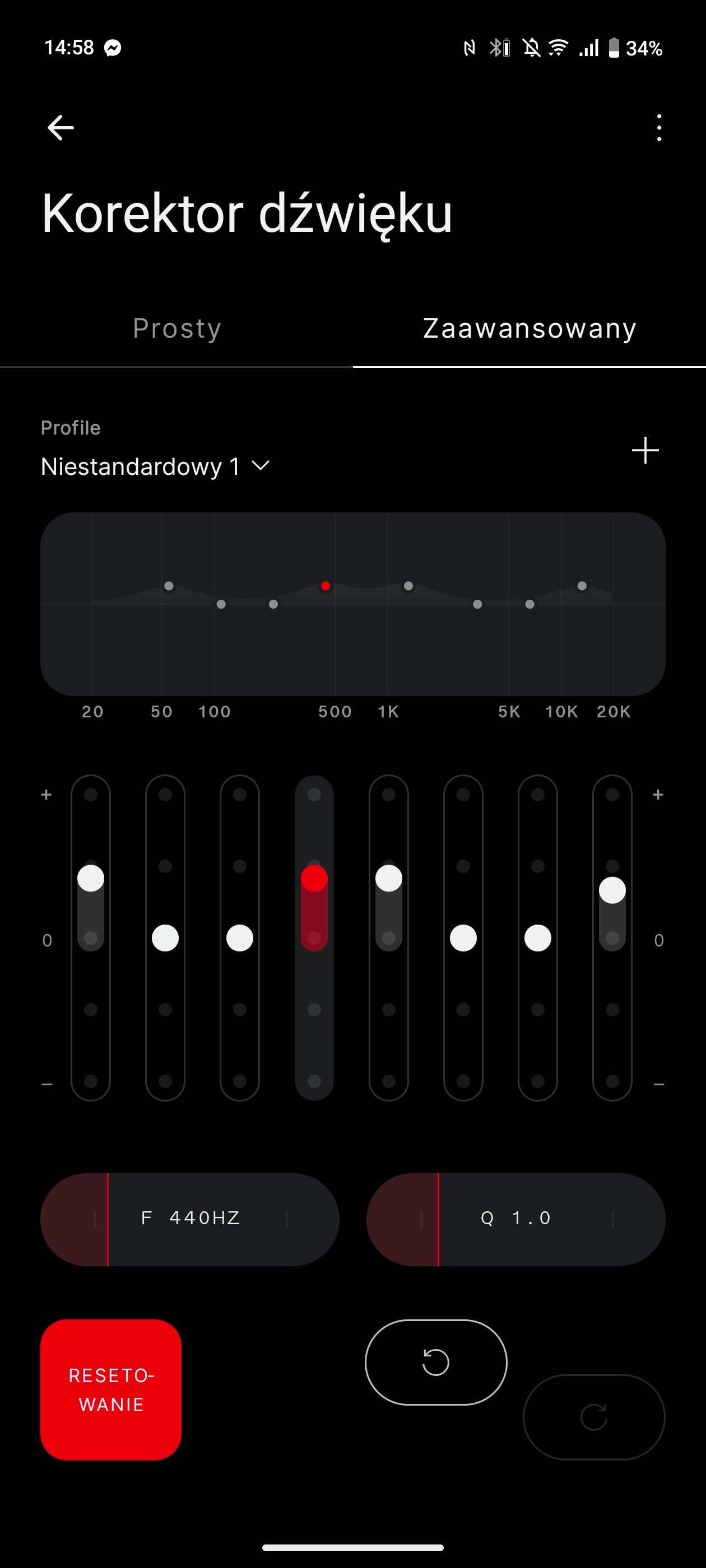Tap the RESETOWANIE button
Image resolution: width=706 pixels, height=1568 pixels.
(x=111, y=1390)
